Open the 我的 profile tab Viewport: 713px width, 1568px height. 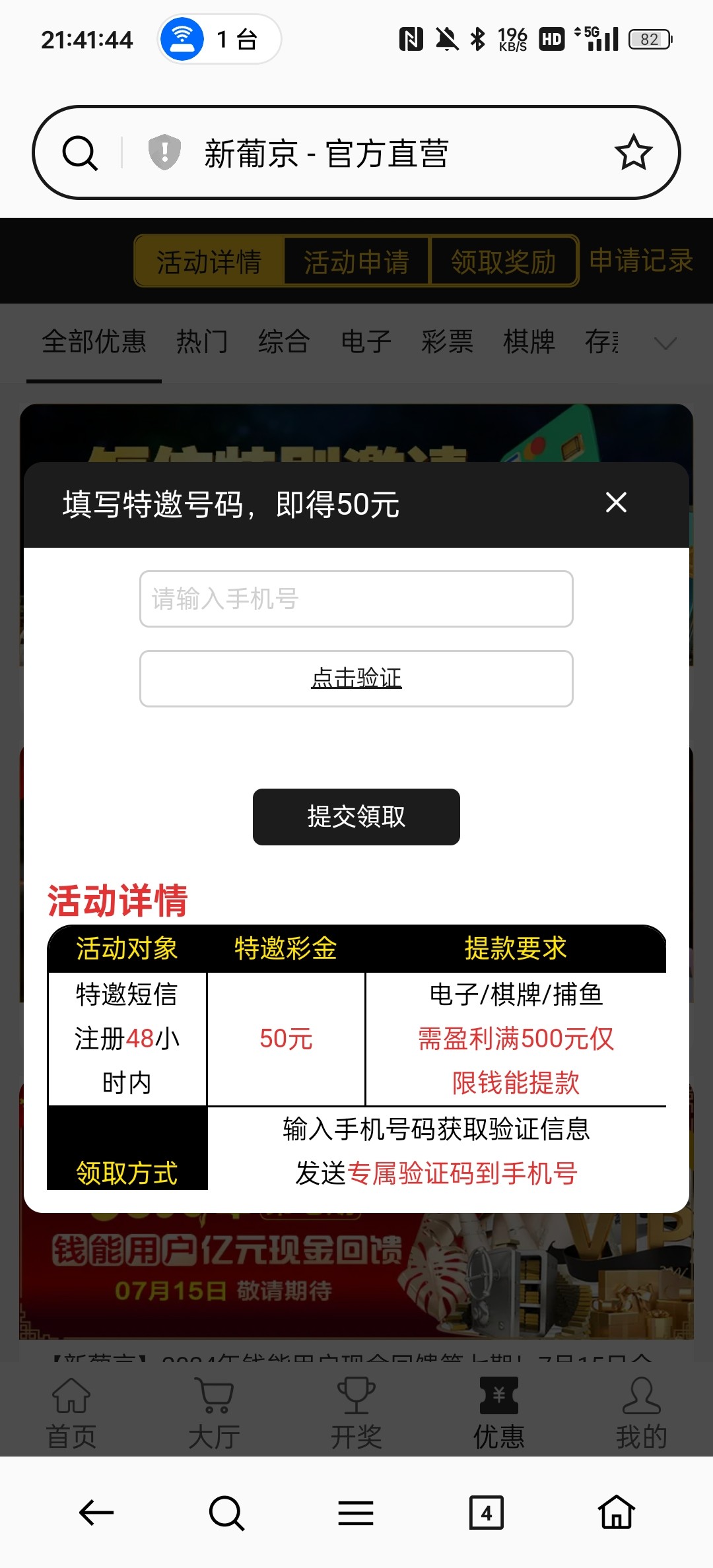click(x=641, y=1414)
